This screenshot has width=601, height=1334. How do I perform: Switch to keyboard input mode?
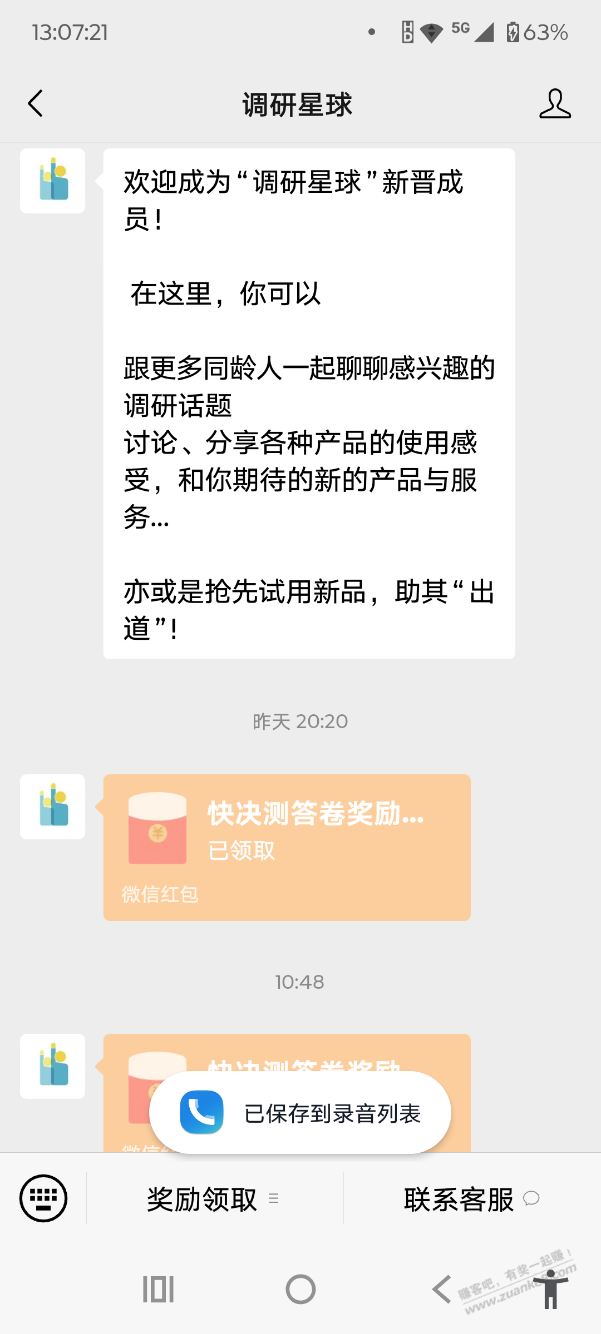tap(43, 1198)
